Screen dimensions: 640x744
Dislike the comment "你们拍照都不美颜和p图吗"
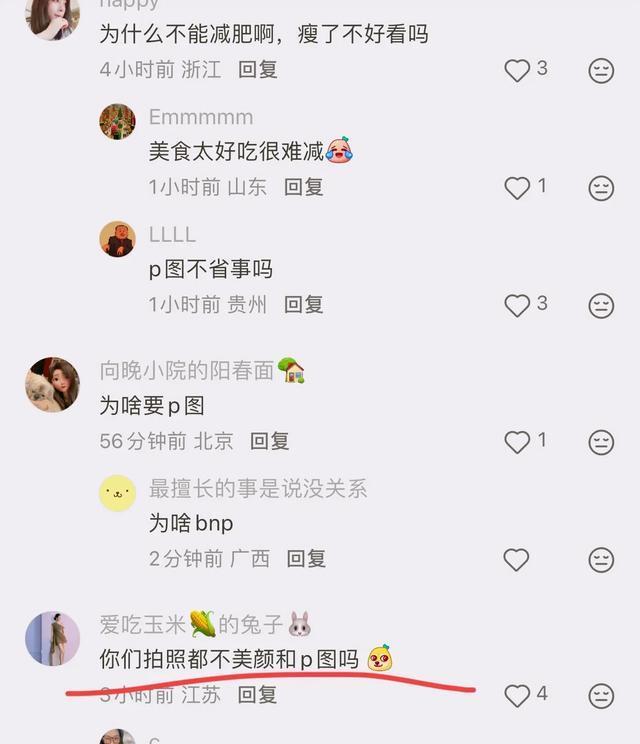(x=600, y=695)
